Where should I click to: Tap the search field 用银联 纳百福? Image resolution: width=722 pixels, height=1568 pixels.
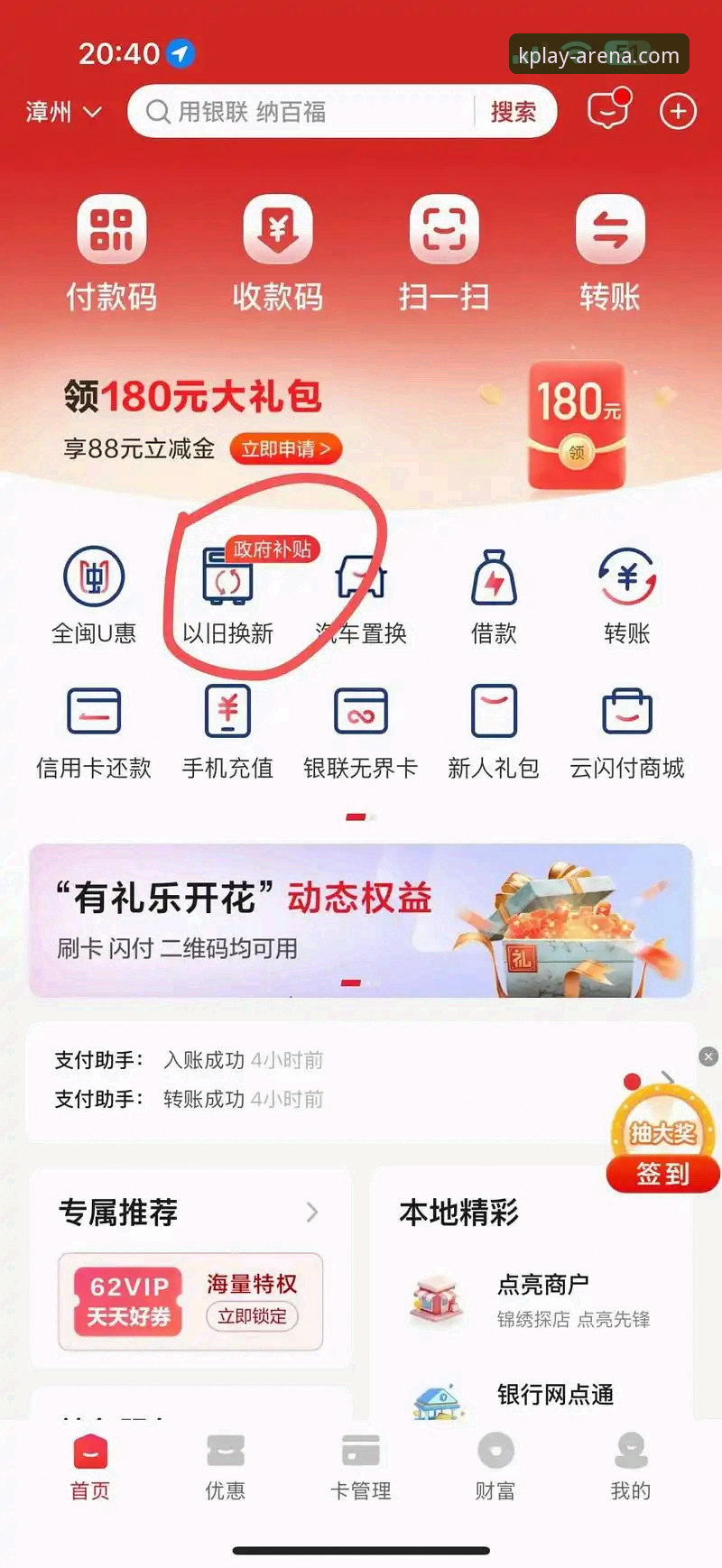[x=307, y=112]
